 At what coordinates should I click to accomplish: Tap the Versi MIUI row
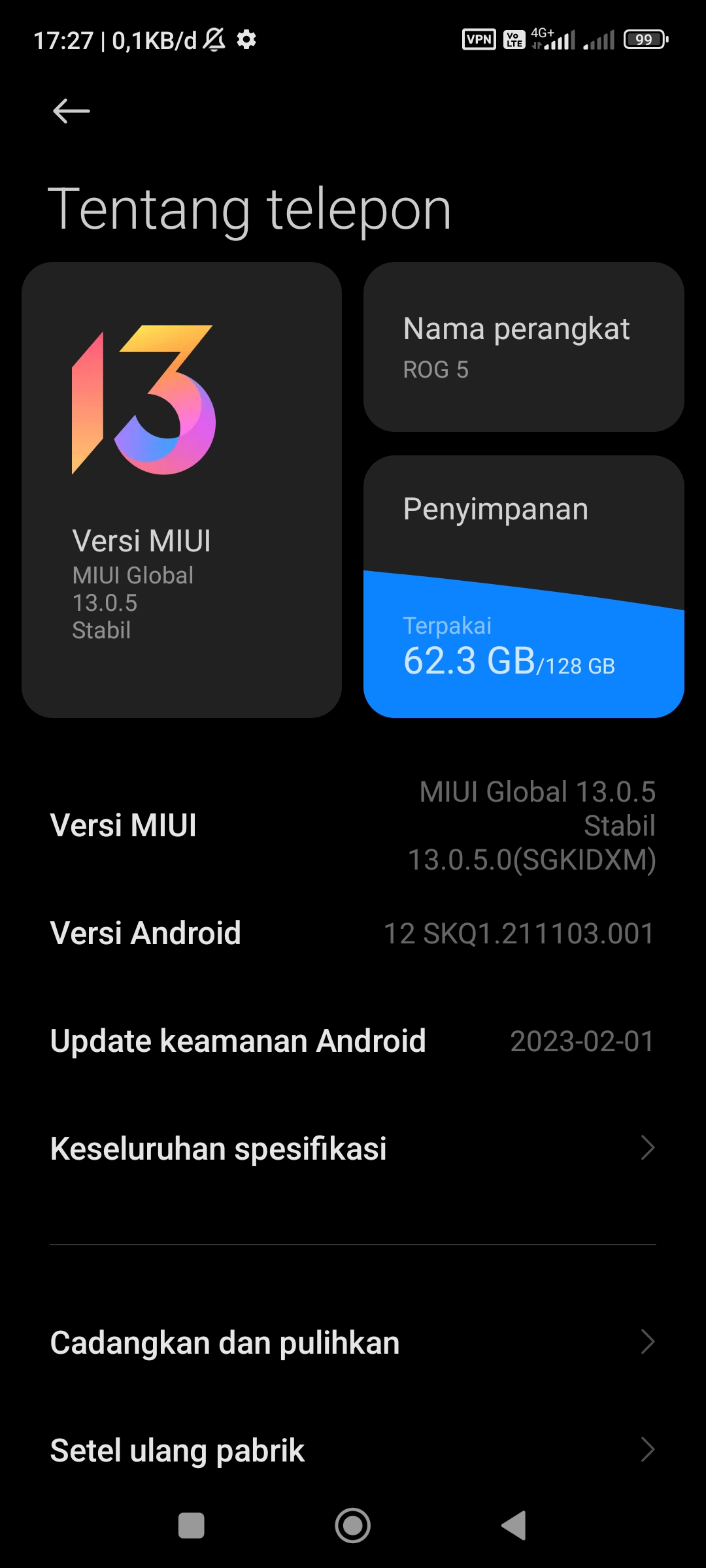[353, 826]
